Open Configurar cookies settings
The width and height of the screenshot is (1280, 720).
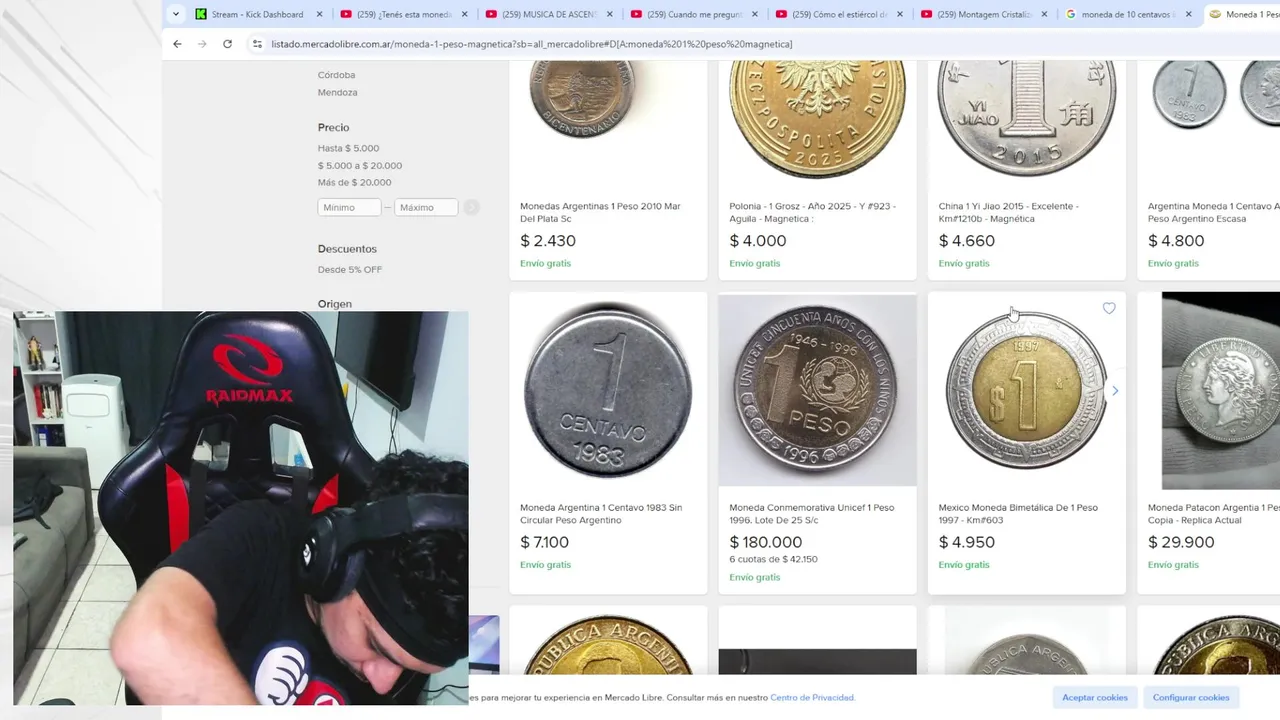(1190, 697)
